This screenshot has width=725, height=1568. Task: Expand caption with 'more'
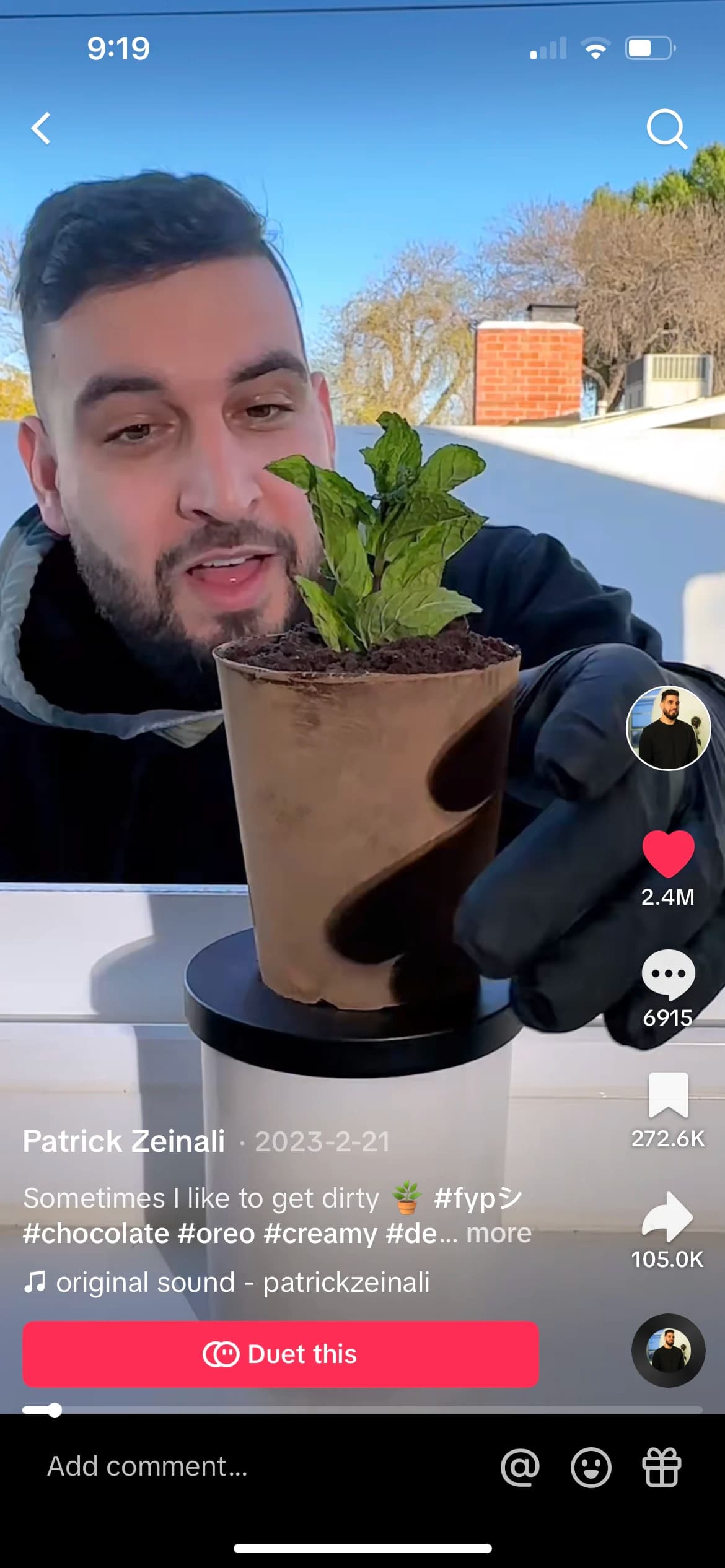[499, 1233]
